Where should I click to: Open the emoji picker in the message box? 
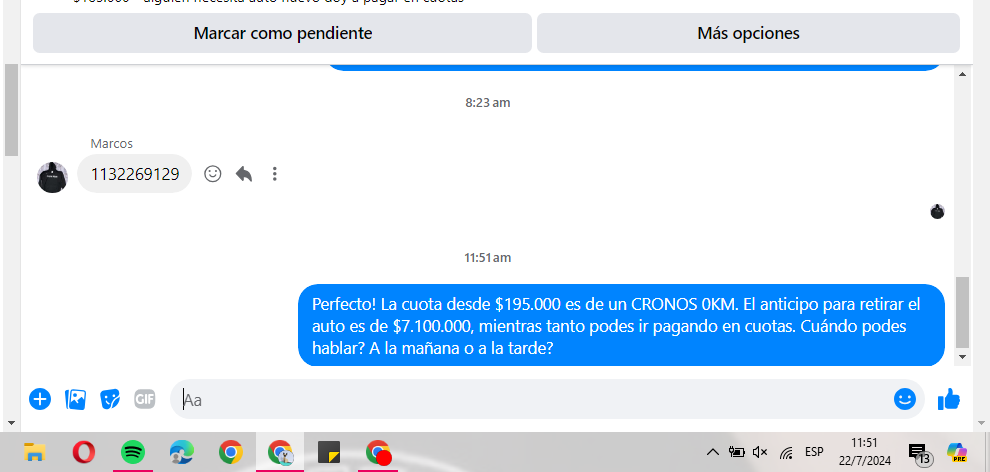pos(904,399)
